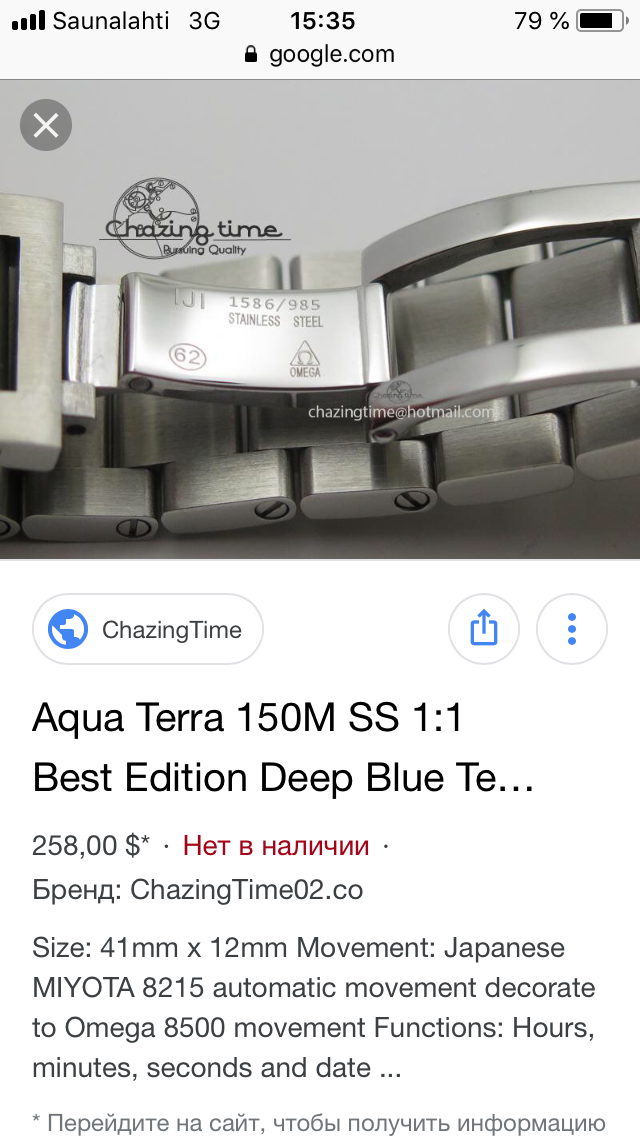Share this image result

484,629
